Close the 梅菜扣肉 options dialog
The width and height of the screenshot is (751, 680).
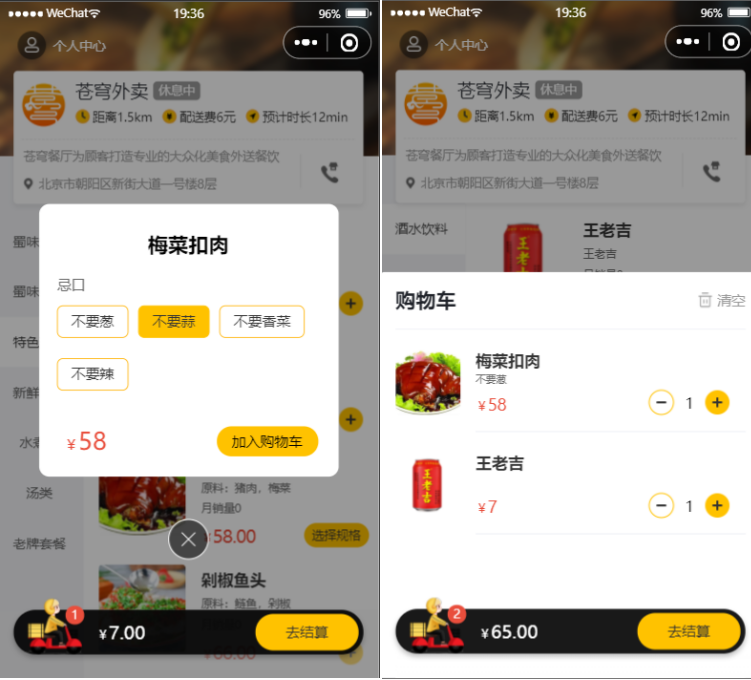pos(188,540)
